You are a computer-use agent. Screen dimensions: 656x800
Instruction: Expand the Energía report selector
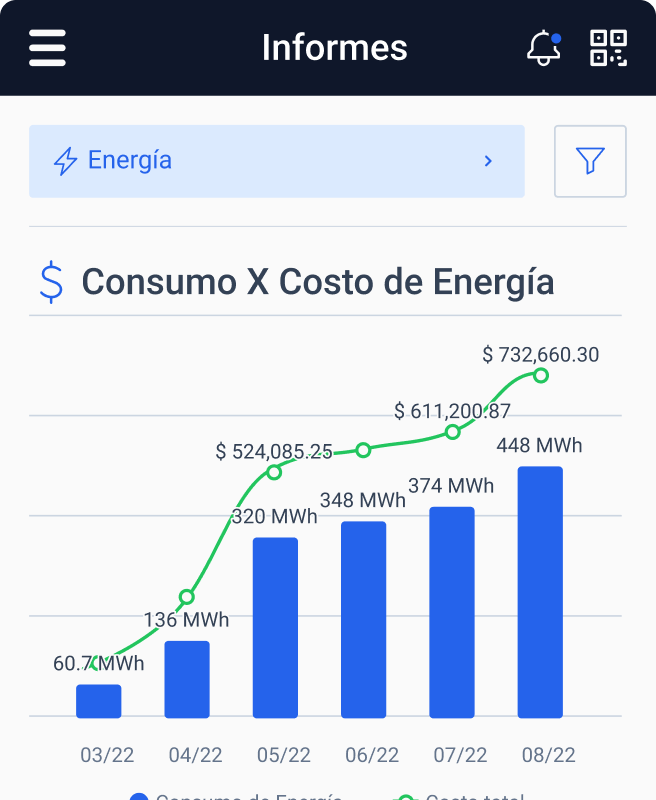(276, 161)
